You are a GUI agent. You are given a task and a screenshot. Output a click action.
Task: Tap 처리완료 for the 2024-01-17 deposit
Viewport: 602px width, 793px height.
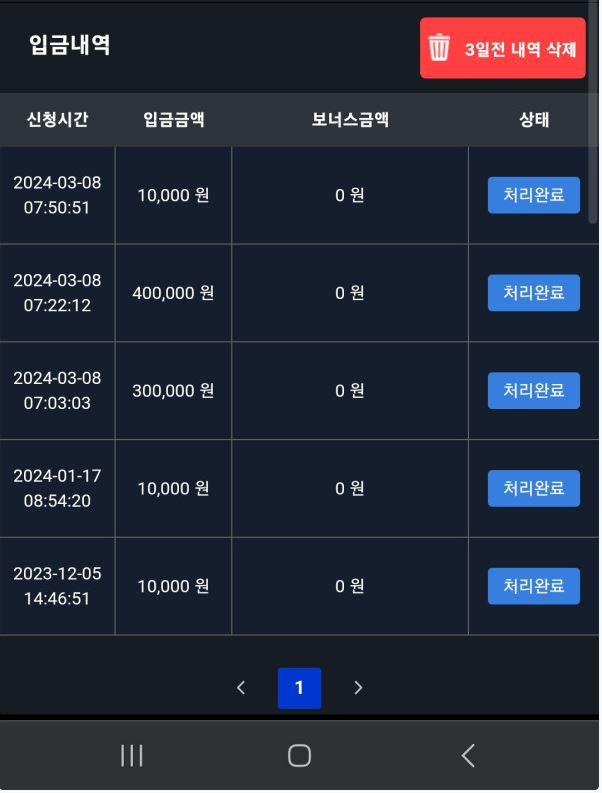[533, 488]
